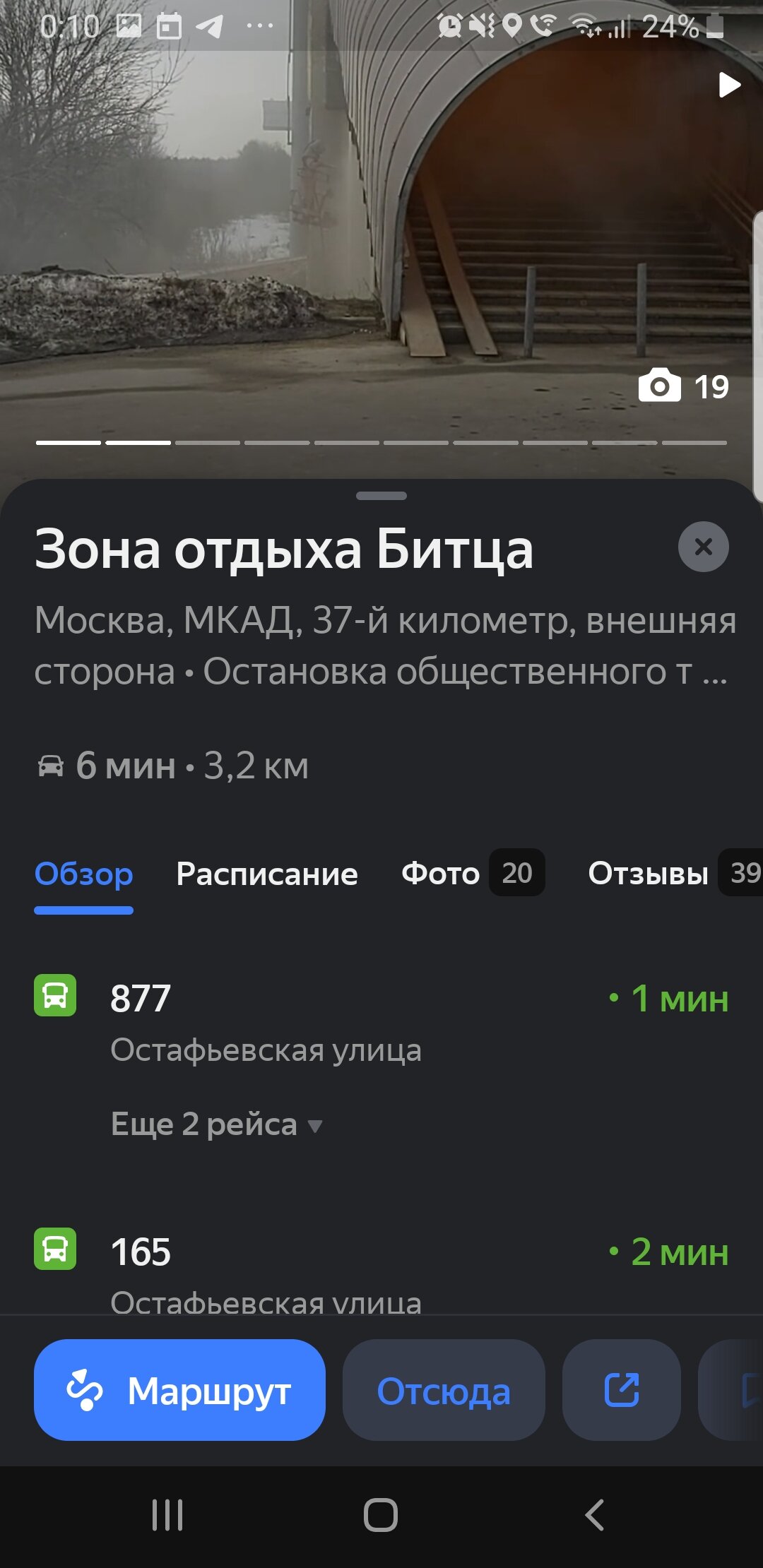763x1568 pixels.
Task: Build a route with Маршрут button
Action: coord(179,1390)
